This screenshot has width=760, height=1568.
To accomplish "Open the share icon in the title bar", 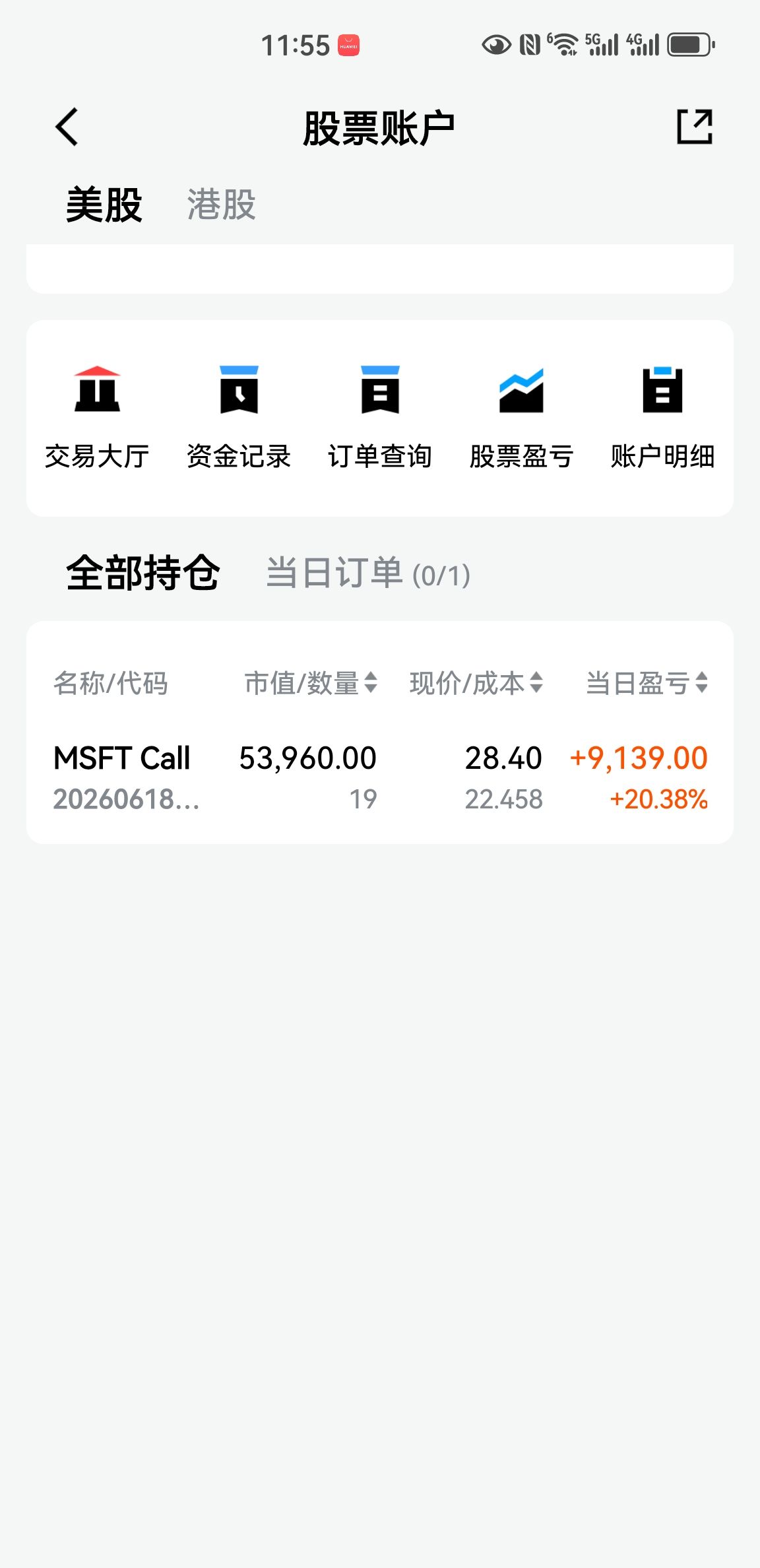I will 695,127.
